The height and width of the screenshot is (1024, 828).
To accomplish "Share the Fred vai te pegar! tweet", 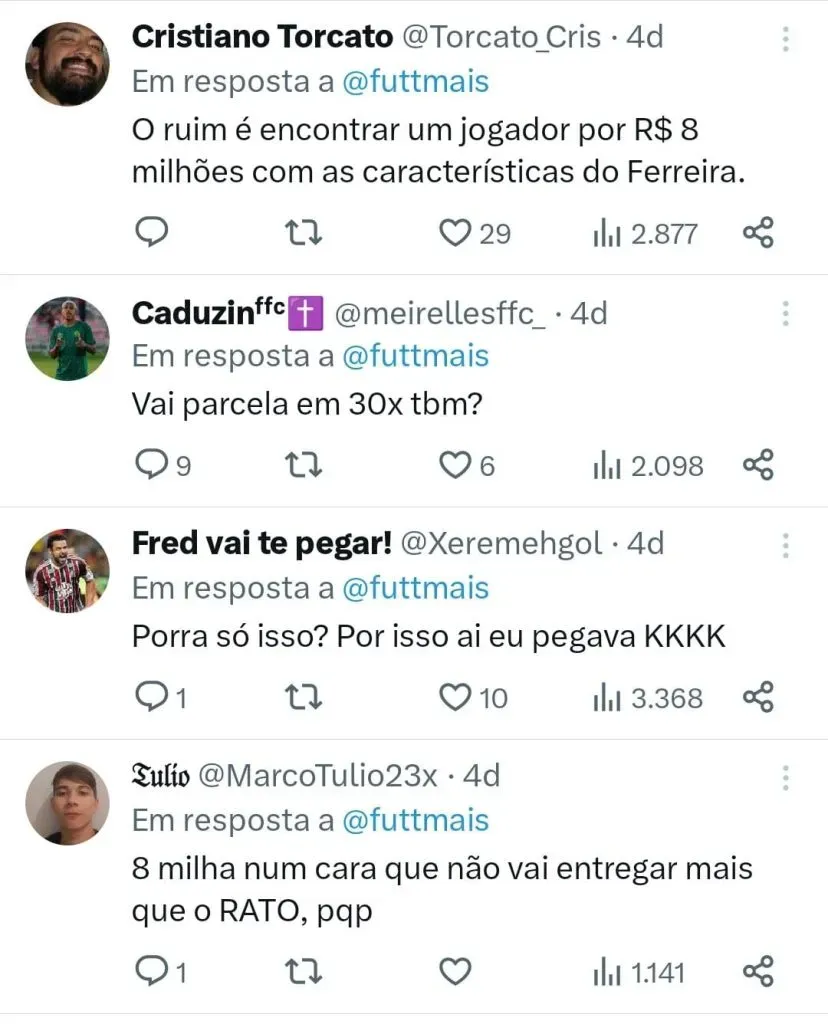I will [759, 697].
